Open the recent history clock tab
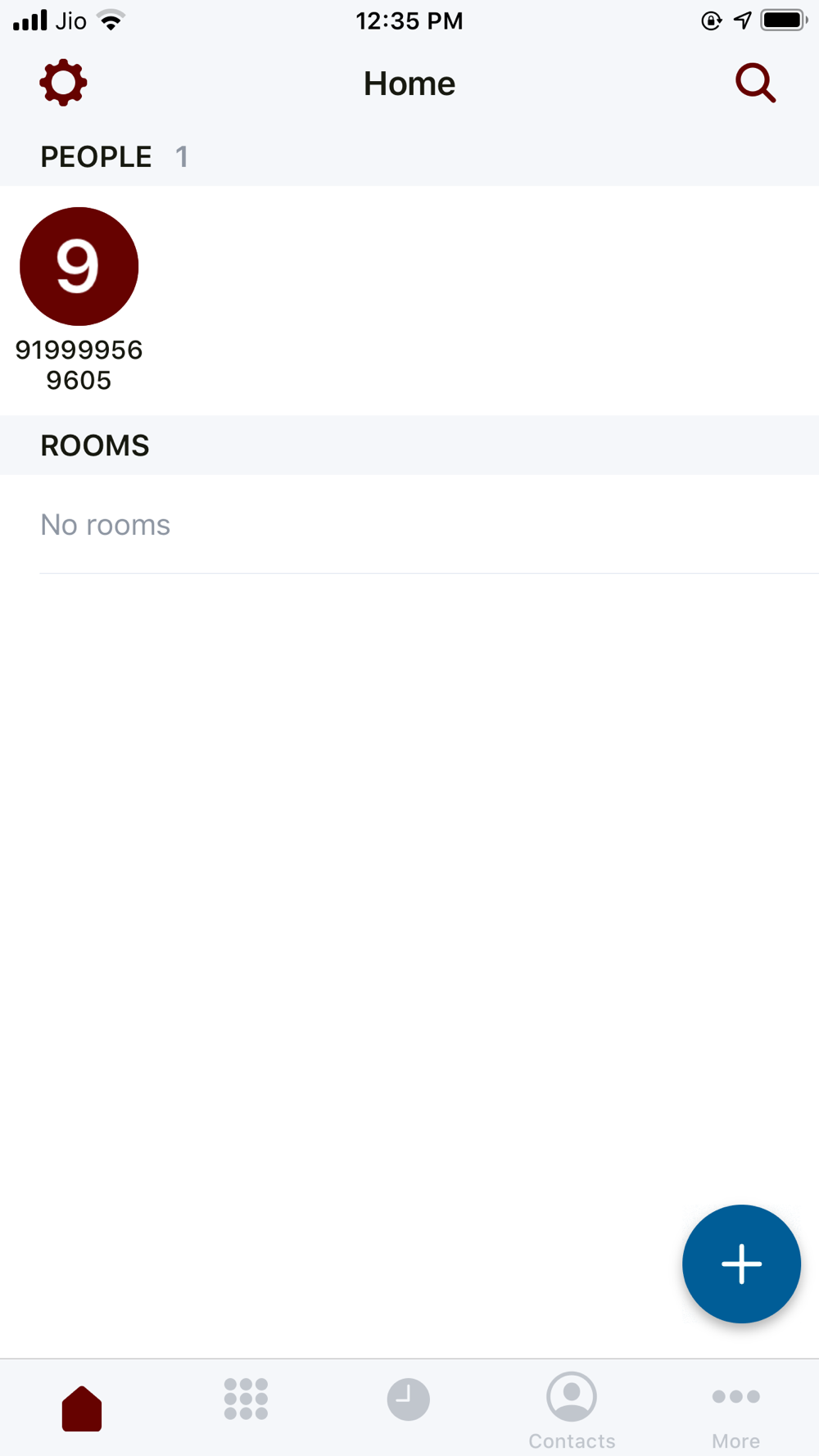 (x=409, y=1399)
